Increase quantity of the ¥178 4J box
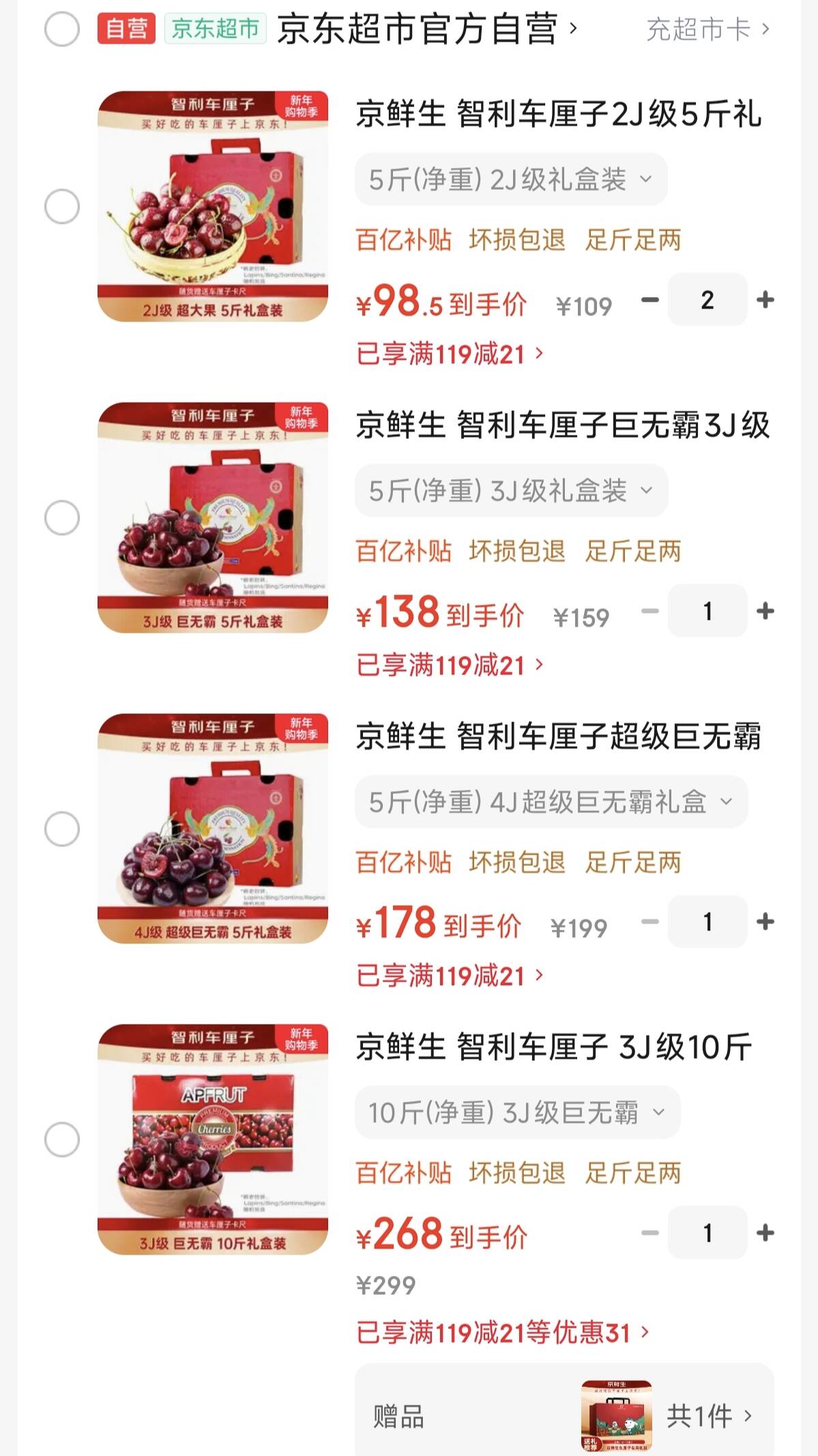 765,922
